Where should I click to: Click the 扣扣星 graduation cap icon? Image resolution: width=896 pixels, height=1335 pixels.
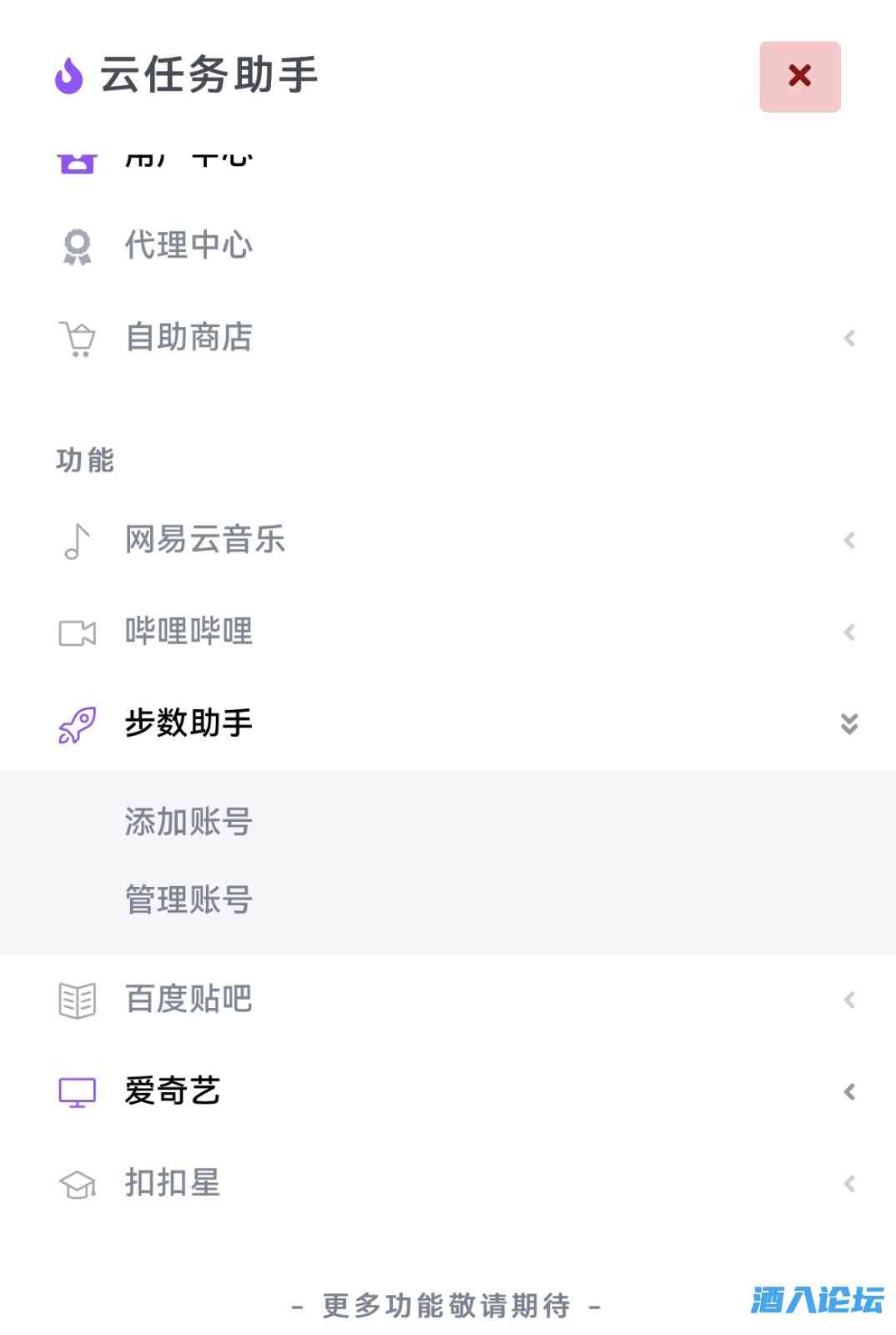77,1182
